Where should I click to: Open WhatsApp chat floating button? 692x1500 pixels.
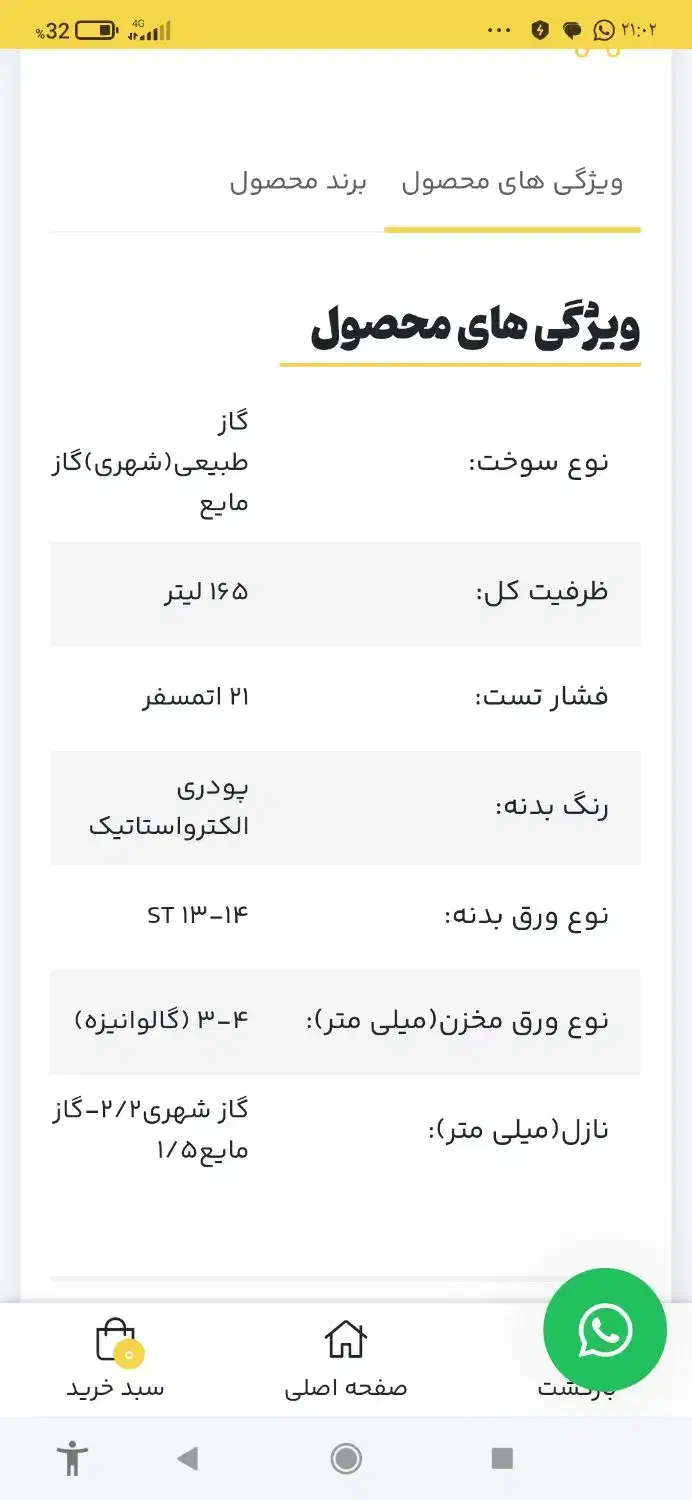604,1331
